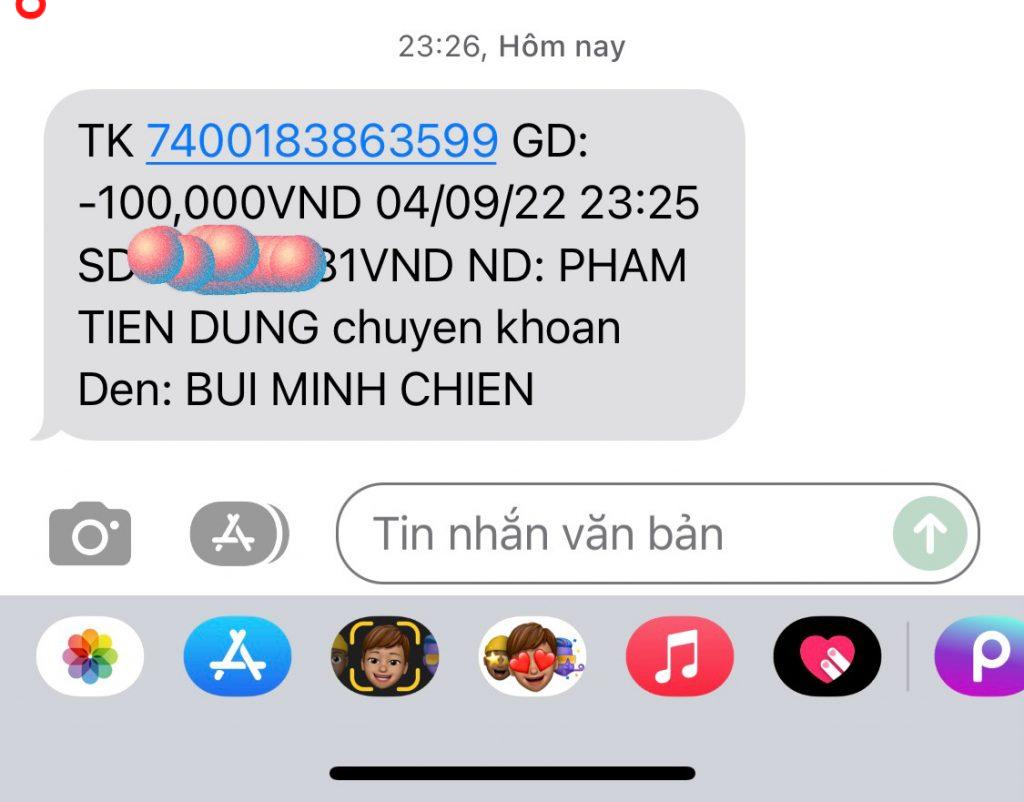
Task: Open the Photos iMessage app
Action: [90, 657]
